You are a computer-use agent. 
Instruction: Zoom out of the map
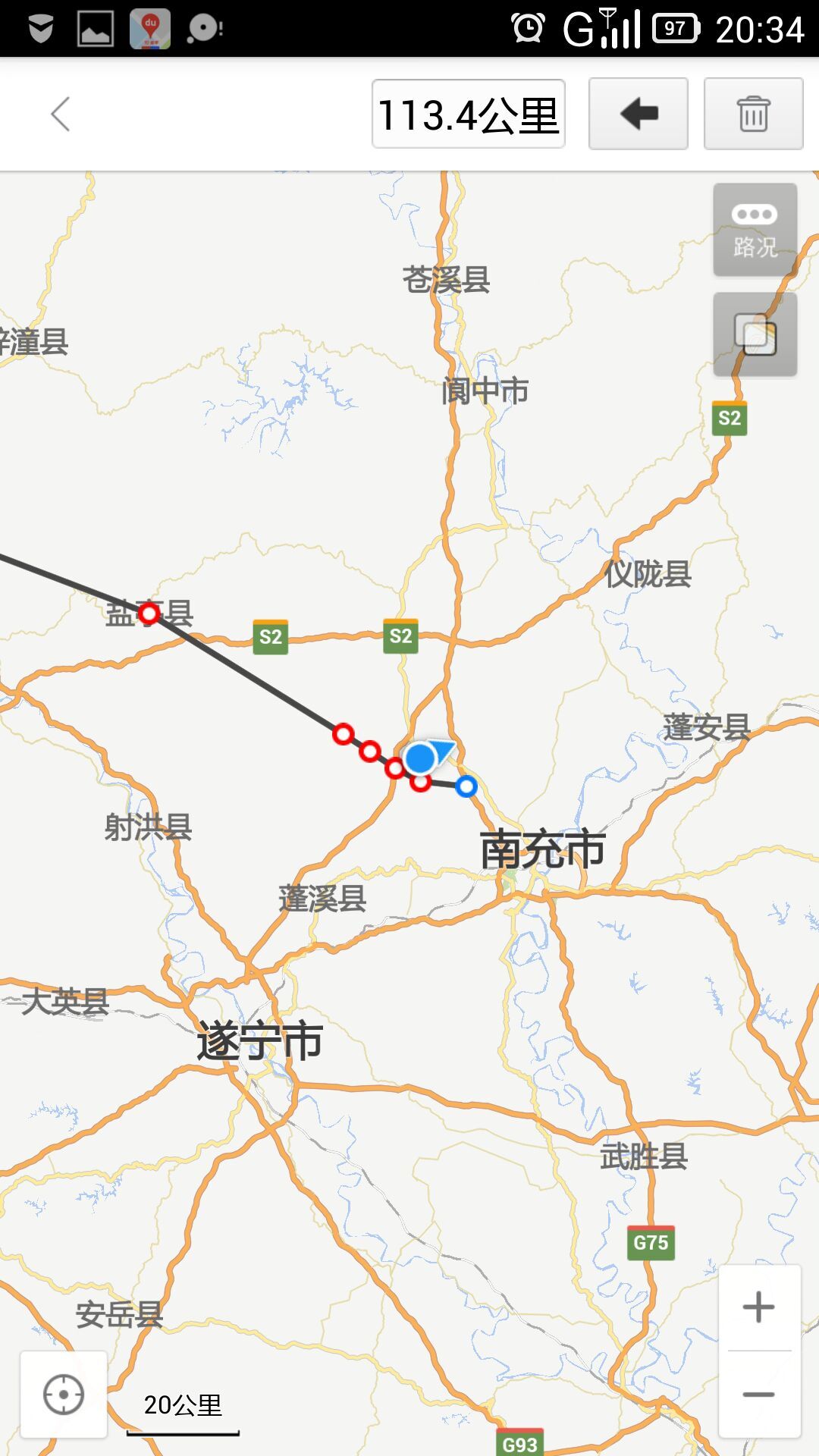[759, 1395]
